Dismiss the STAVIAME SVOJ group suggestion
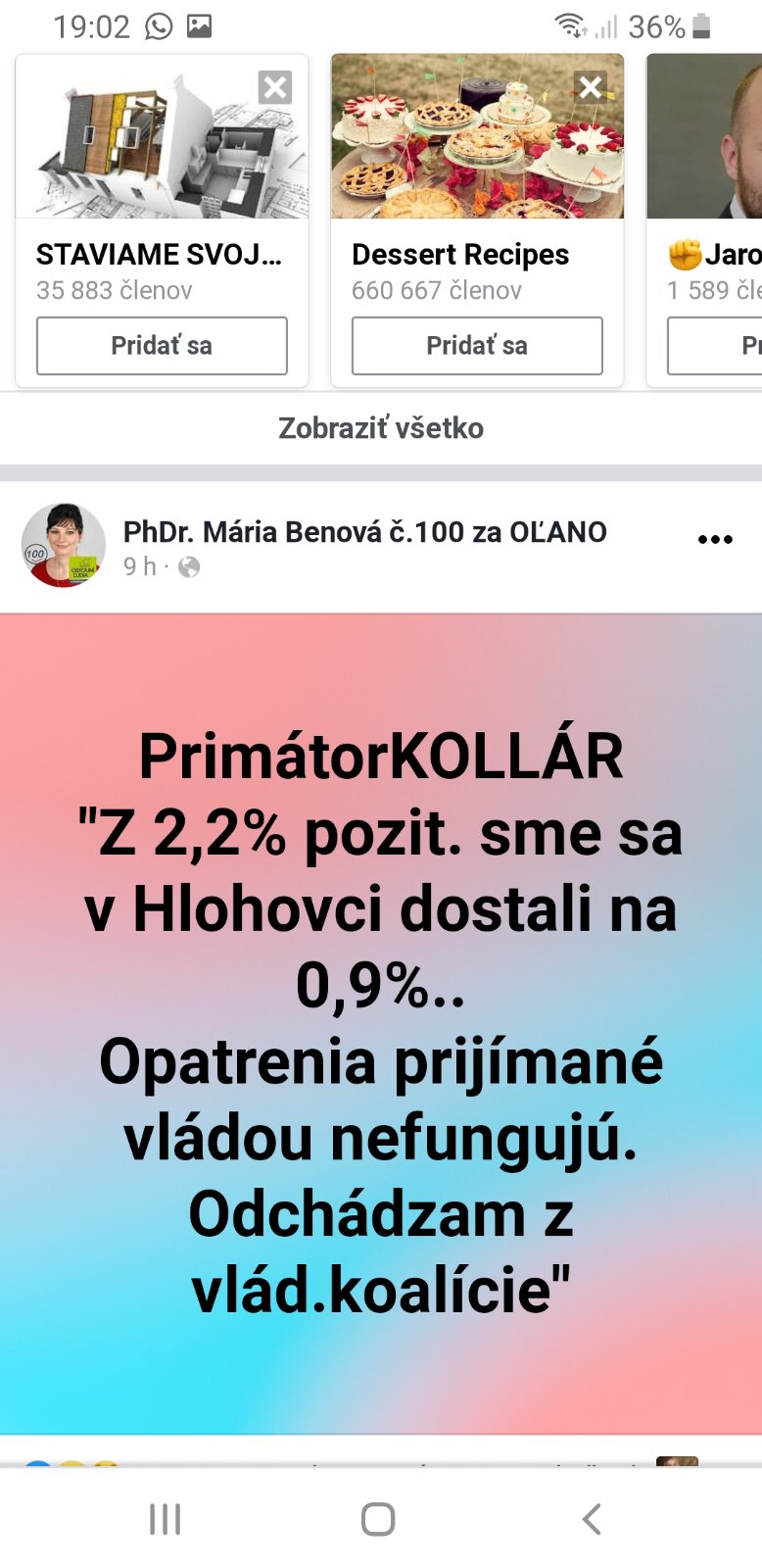Viewport: 762px width, 1568px height. click(275, 87)
